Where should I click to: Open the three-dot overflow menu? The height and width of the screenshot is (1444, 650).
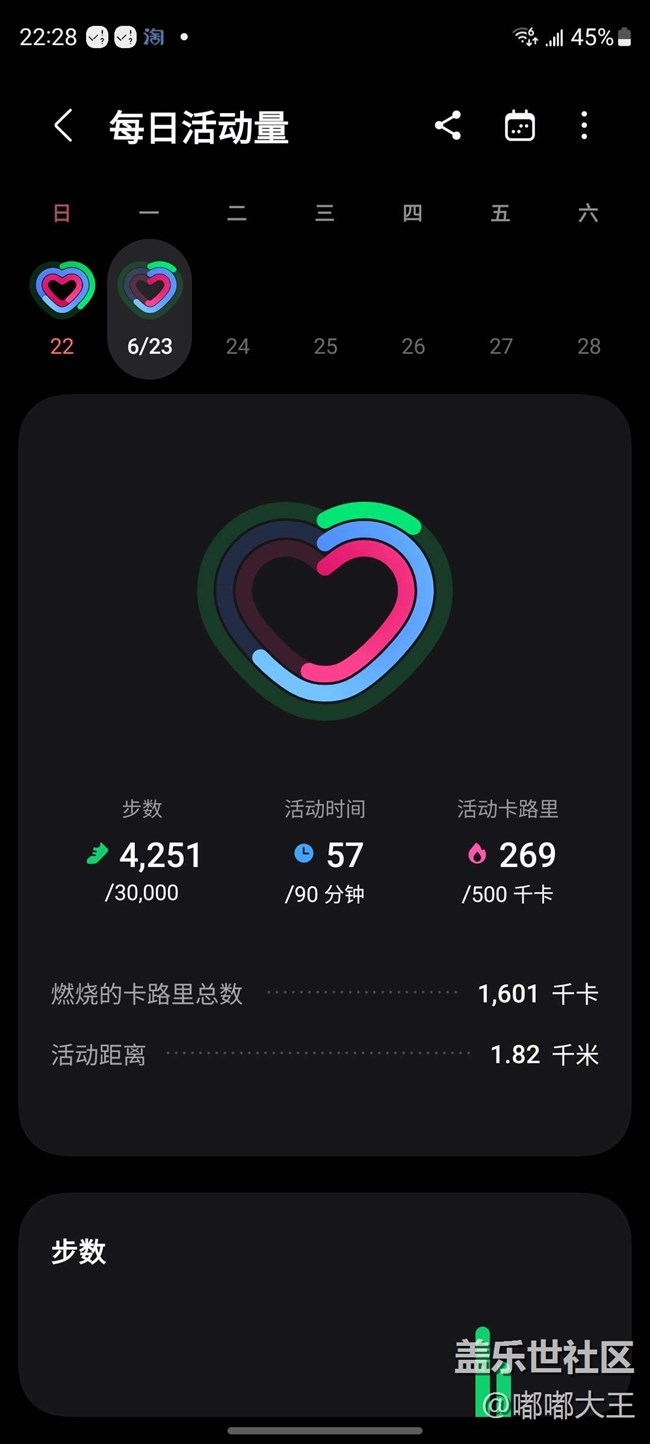click(584, 126)
